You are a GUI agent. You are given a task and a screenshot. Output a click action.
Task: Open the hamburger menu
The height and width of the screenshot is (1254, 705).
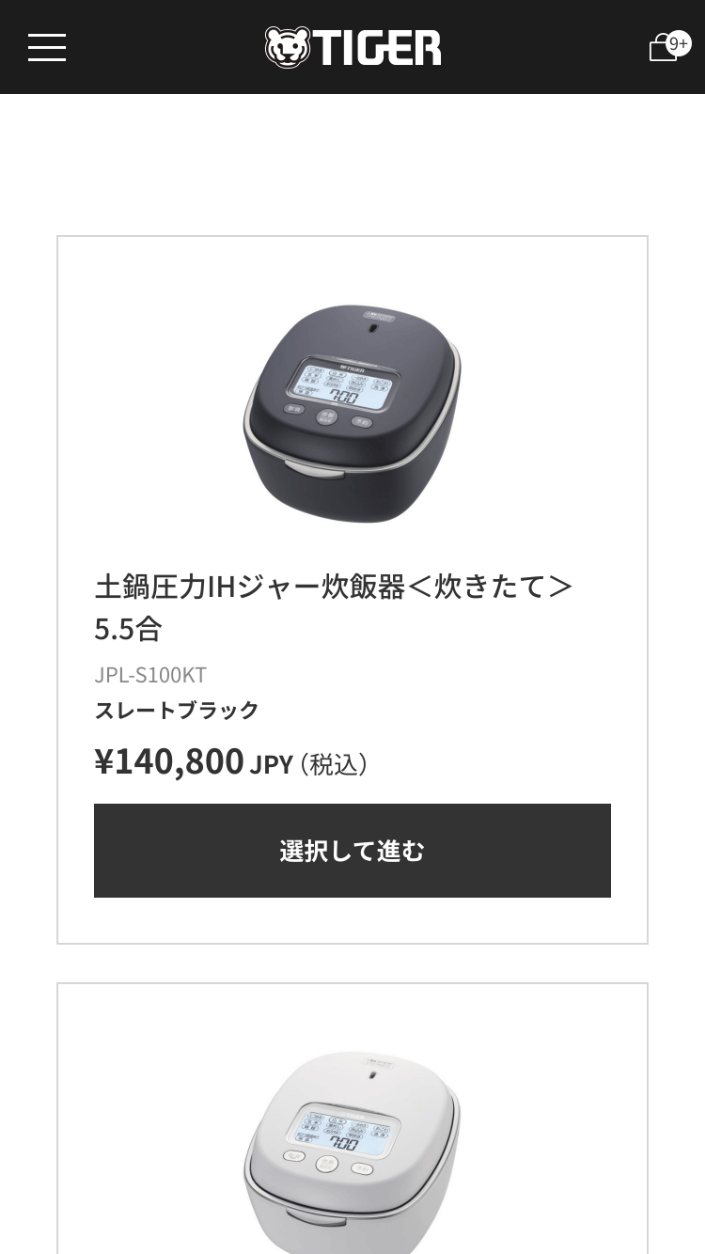(47, 47)
